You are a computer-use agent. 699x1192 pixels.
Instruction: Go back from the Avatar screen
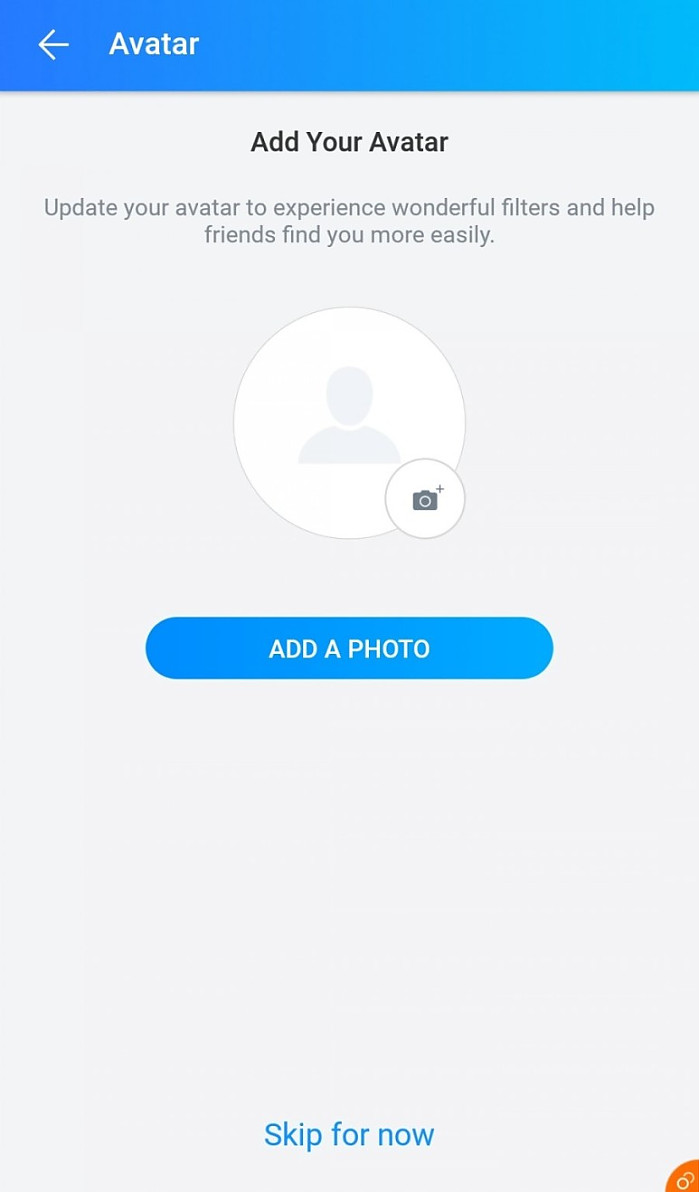(x=53, y=44)
